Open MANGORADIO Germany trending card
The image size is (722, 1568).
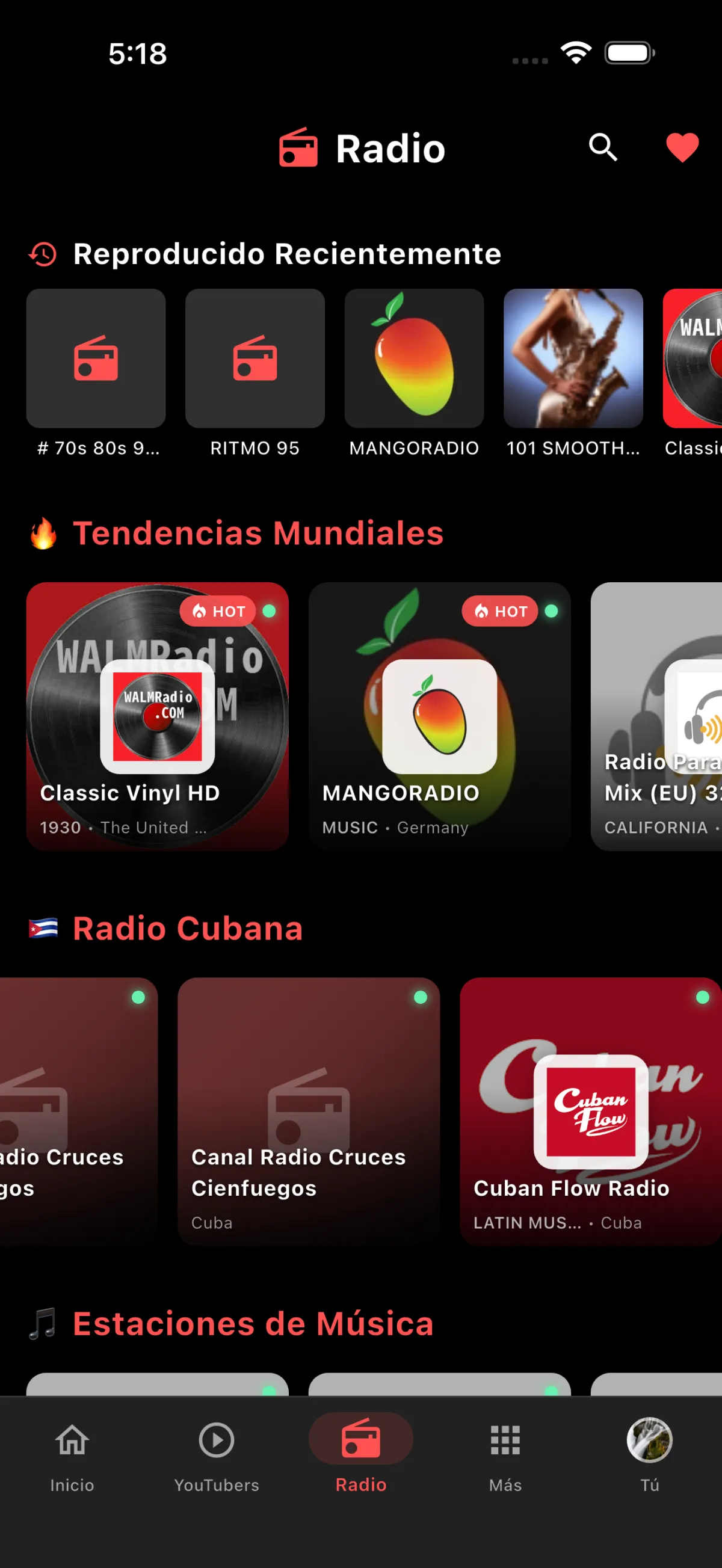[439, 716]
